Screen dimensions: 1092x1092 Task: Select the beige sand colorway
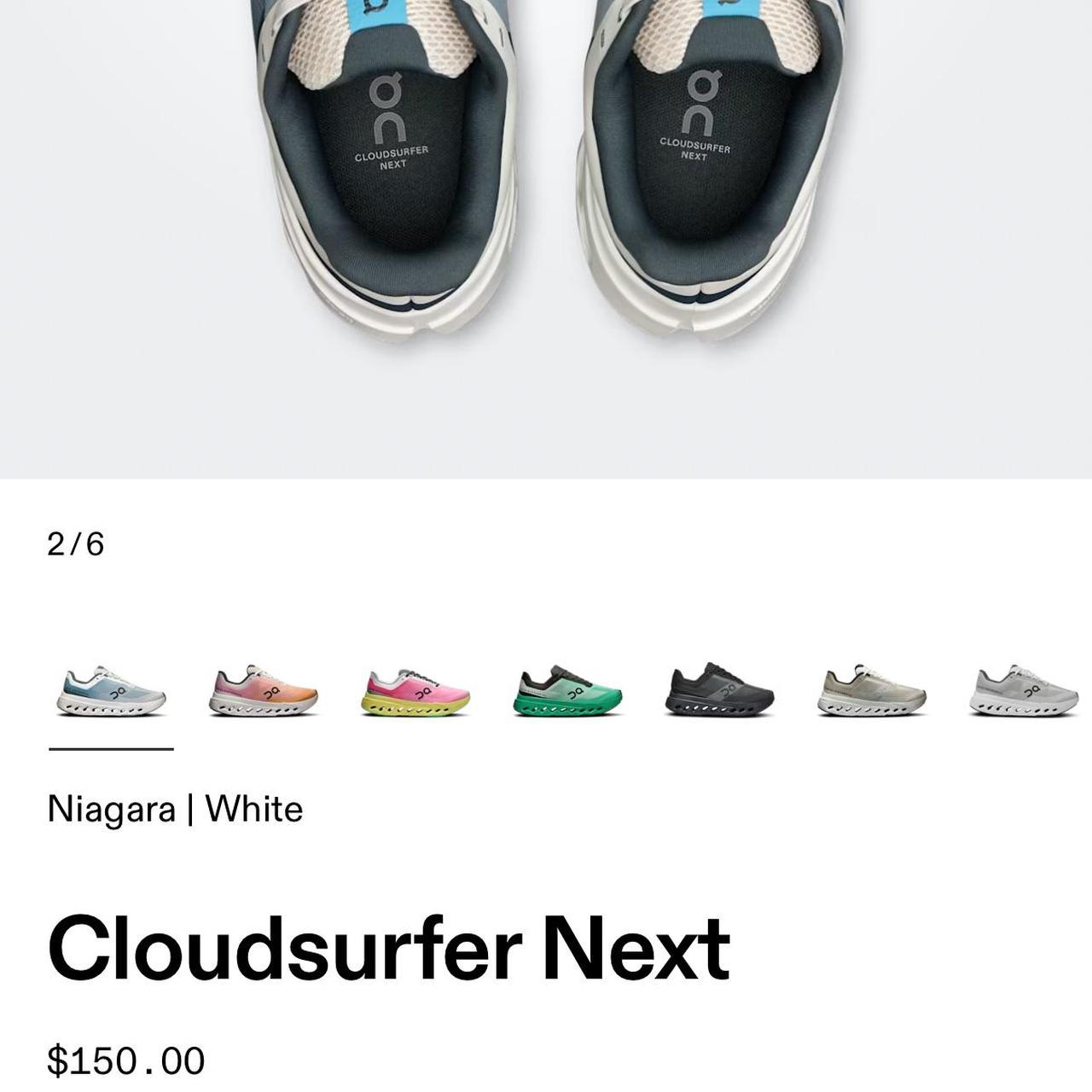[871, 691]
